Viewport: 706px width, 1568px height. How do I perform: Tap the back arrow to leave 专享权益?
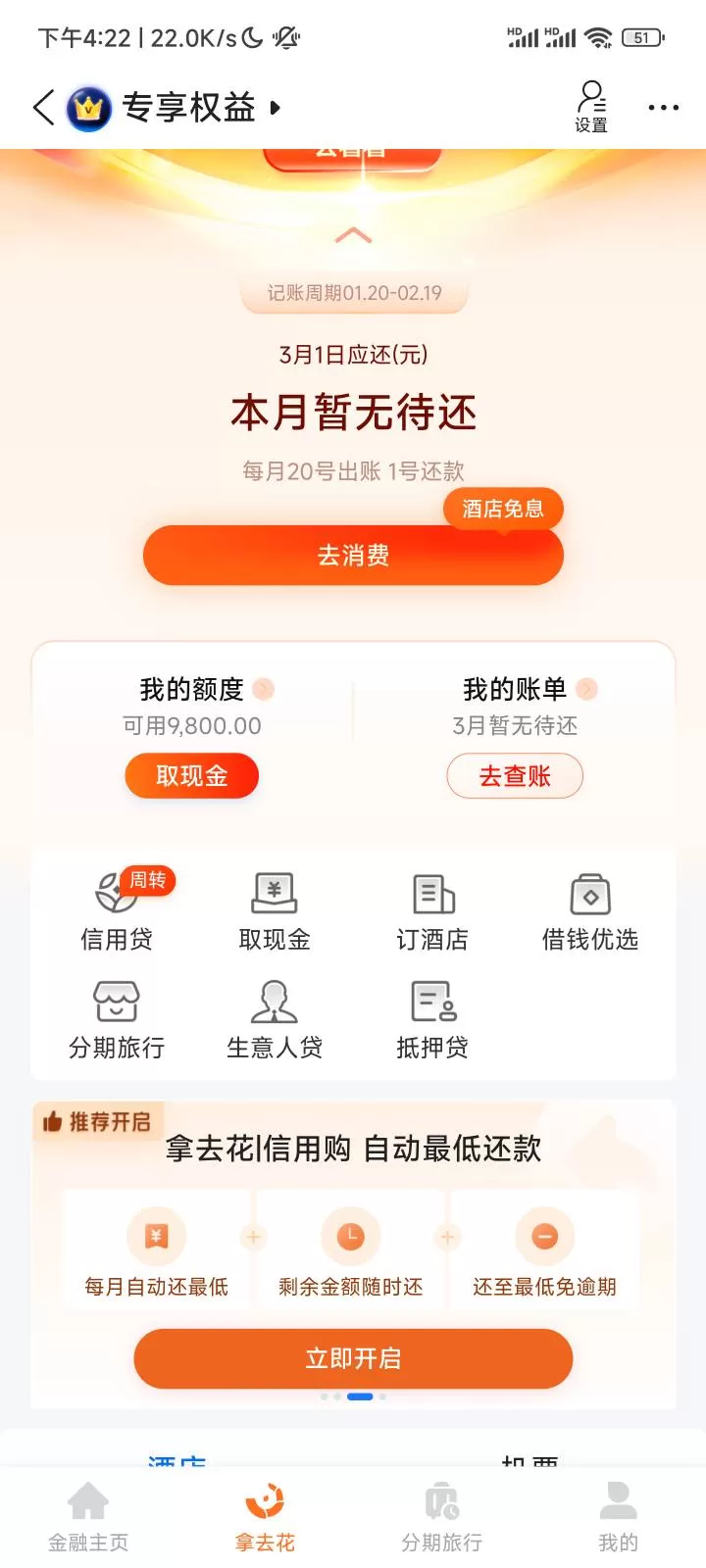coord(41,108)
